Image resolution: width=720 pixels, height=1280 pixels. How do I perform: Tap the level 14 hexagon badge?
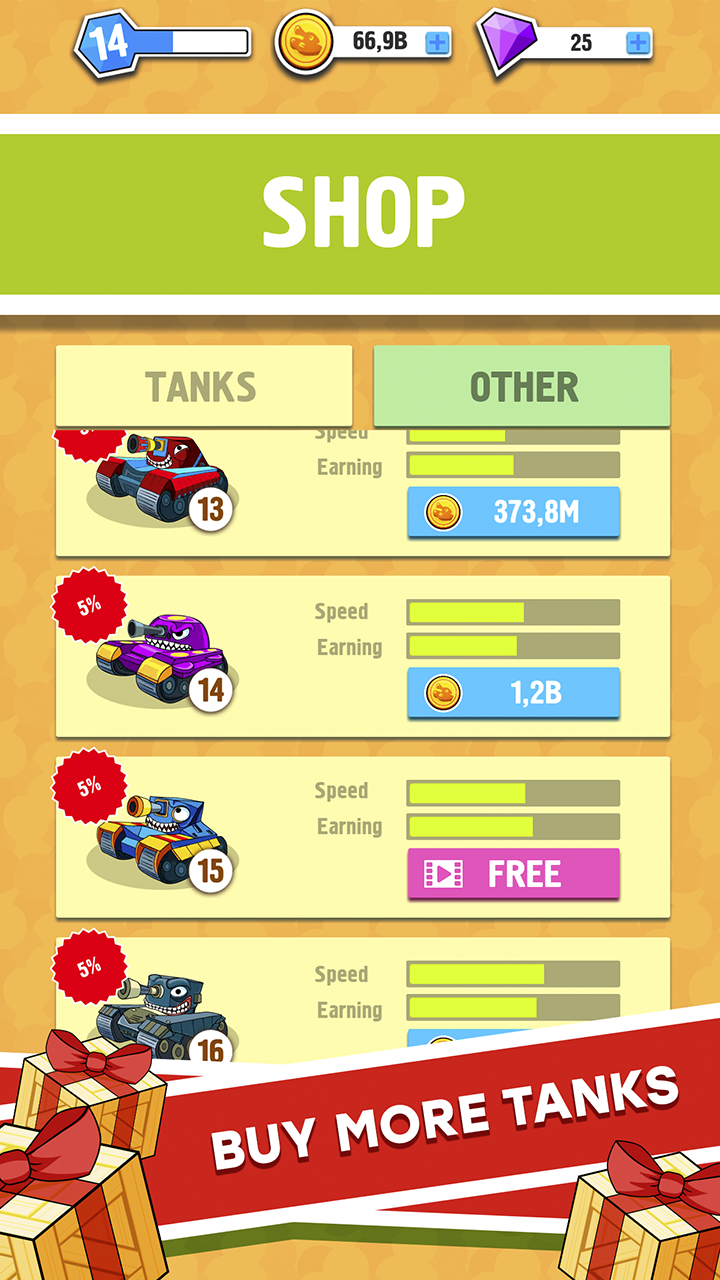point(110,42)
